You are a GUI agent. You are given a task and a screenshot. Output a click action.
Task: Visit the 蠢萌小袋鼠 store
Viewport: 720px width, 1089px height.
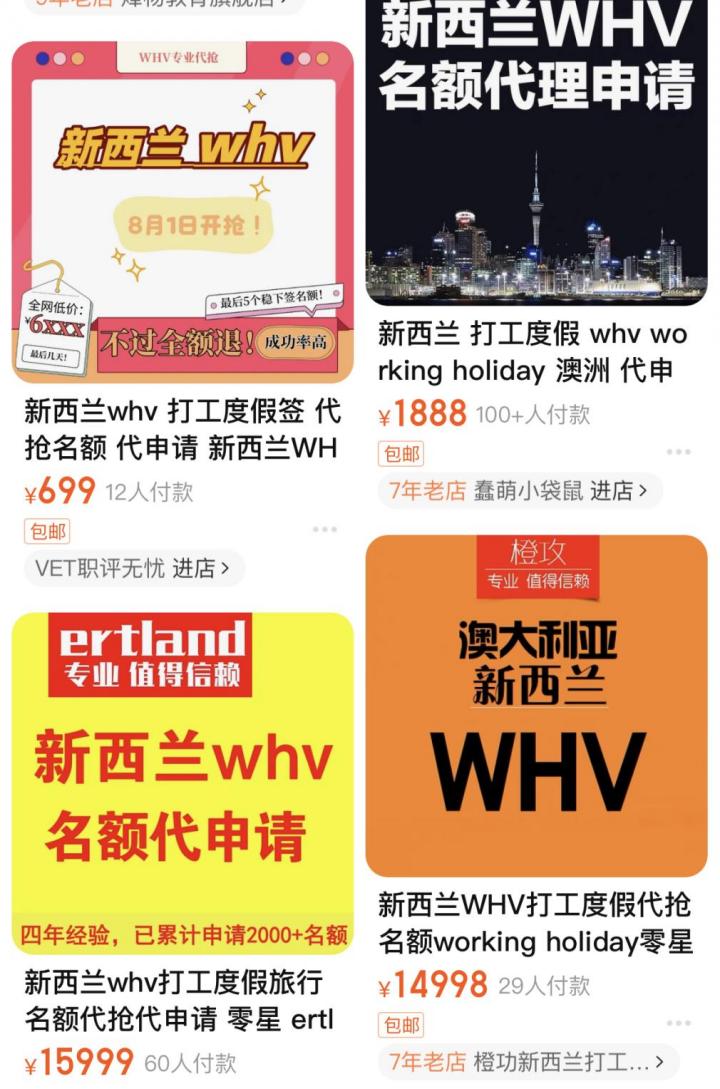point(520,491)
